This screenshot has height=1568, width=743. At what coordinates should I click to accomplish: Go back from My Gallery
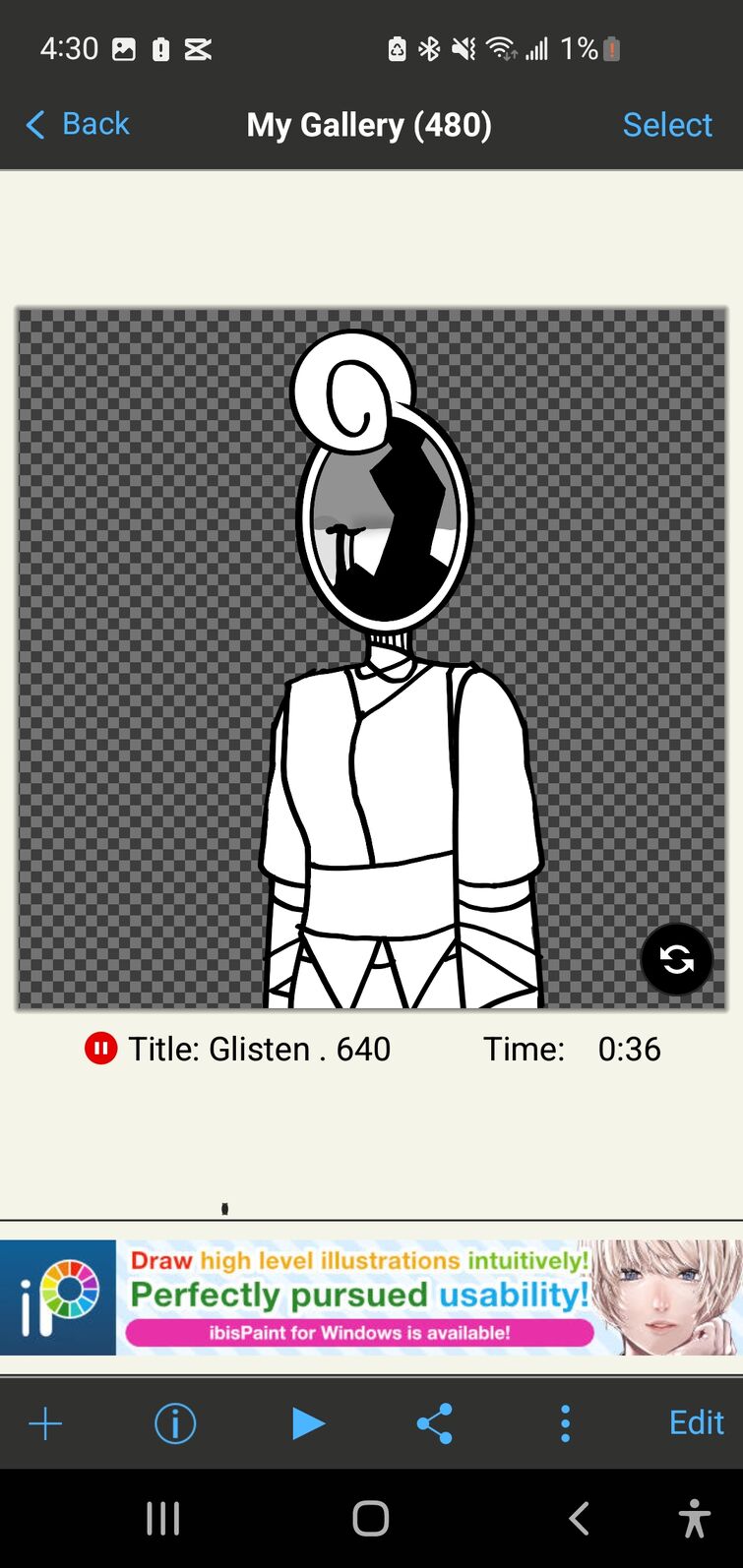77,125
